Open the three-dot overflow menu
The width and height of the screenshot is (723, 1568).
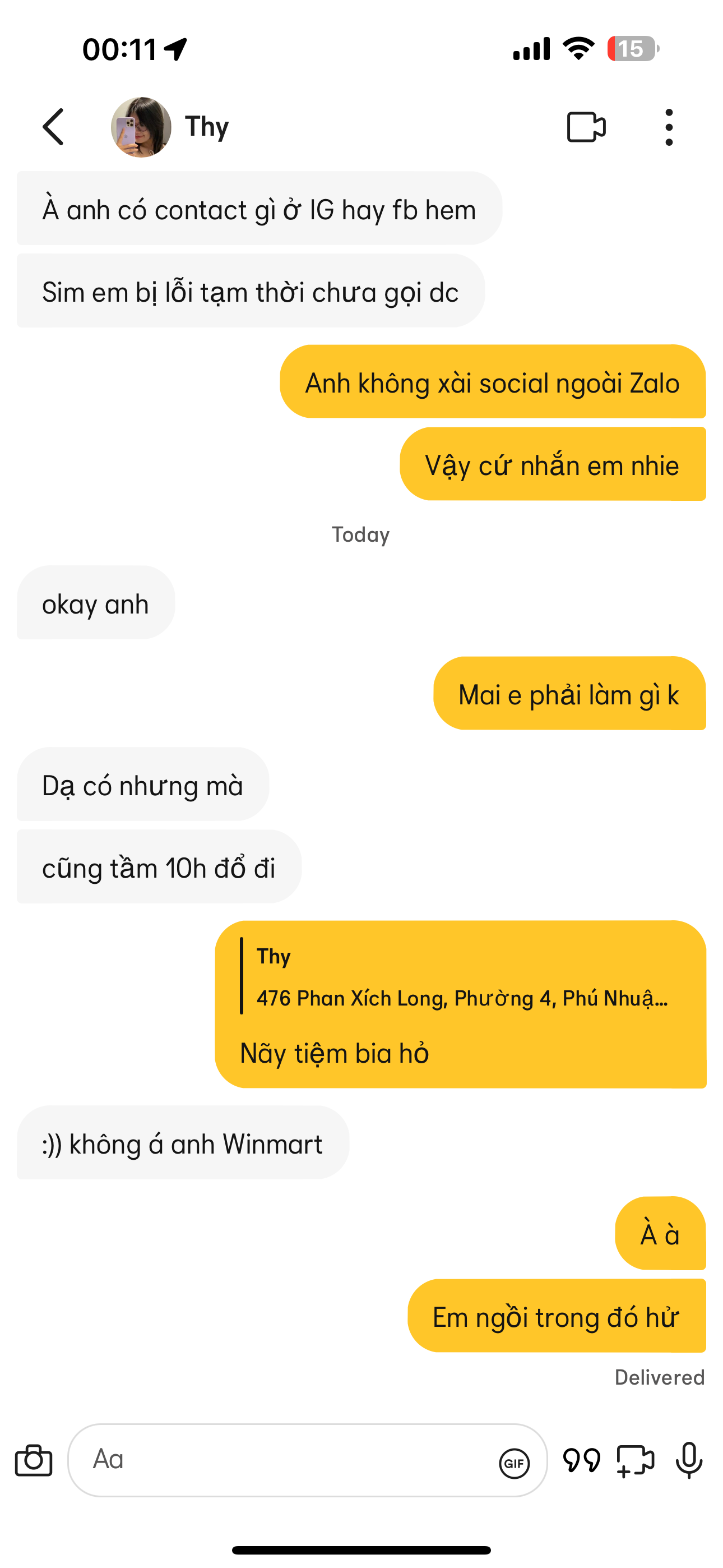(668, 127)
